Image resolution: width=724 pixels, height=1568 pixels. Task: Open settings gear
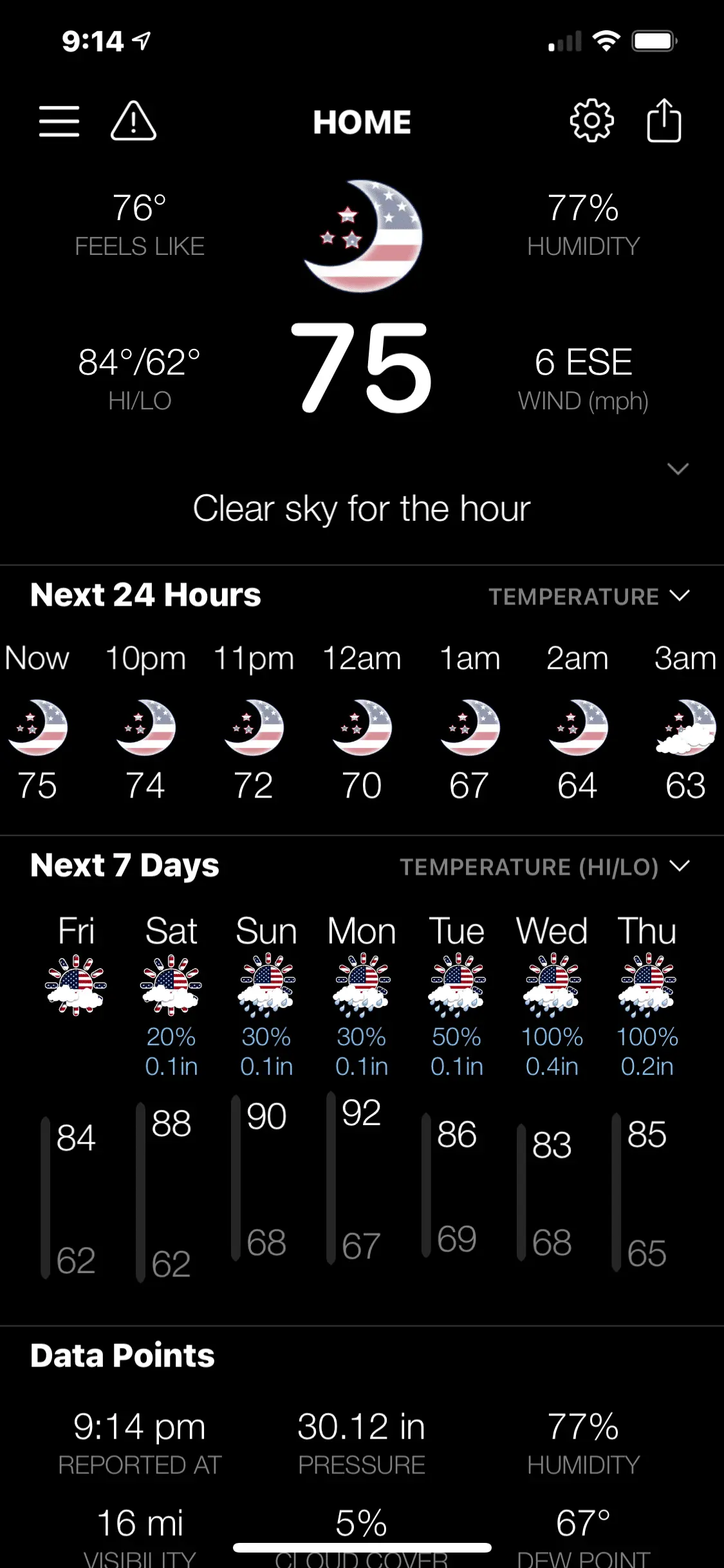pyautogui.click(x=591, y=121)
